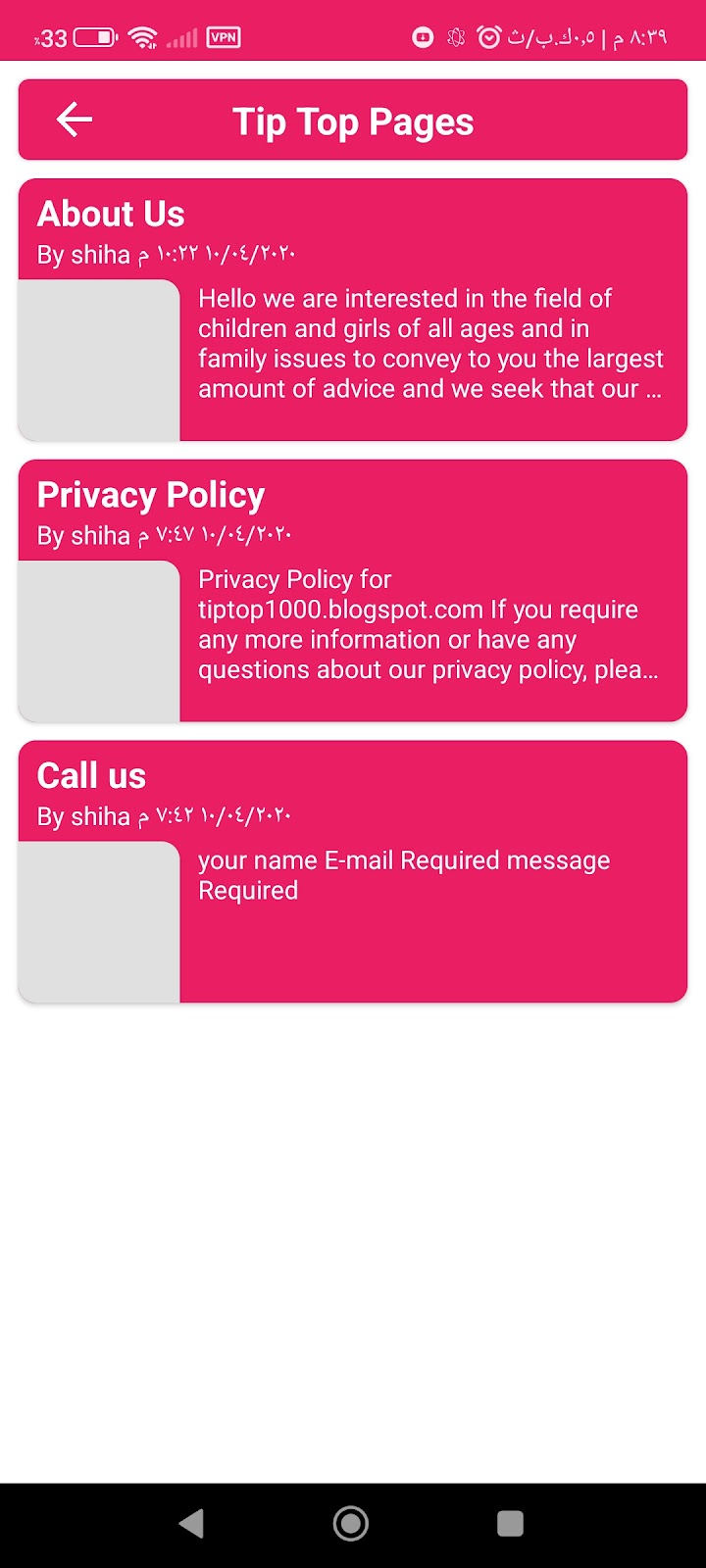This screenshot has width=706, height=1568.
Task: Tap the system home button
Action: (x=351, y=1523)
